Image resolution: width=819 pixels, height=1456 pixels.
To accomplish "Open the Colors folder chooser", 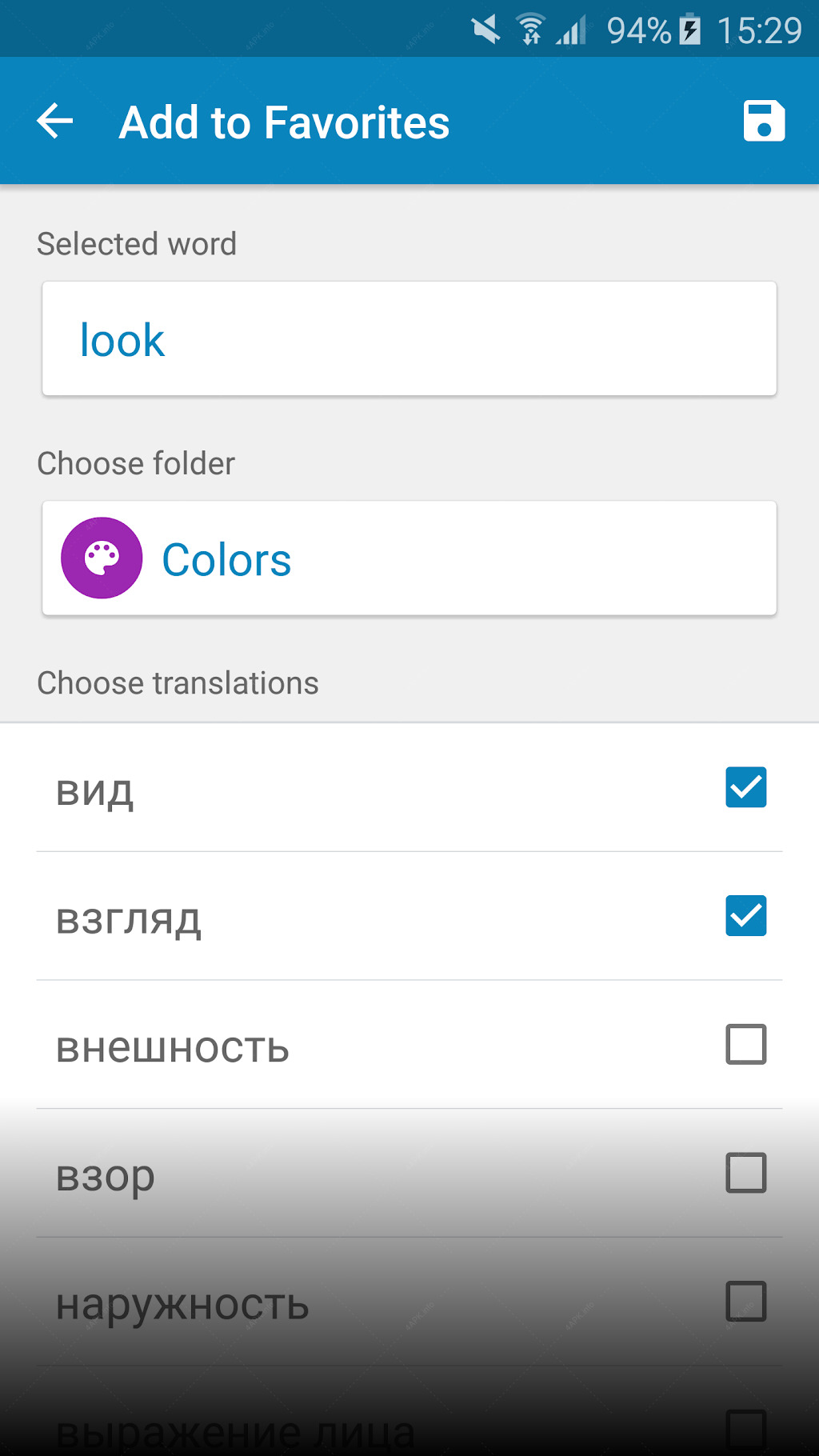I will pyautogui.click(x=409, y=558).
